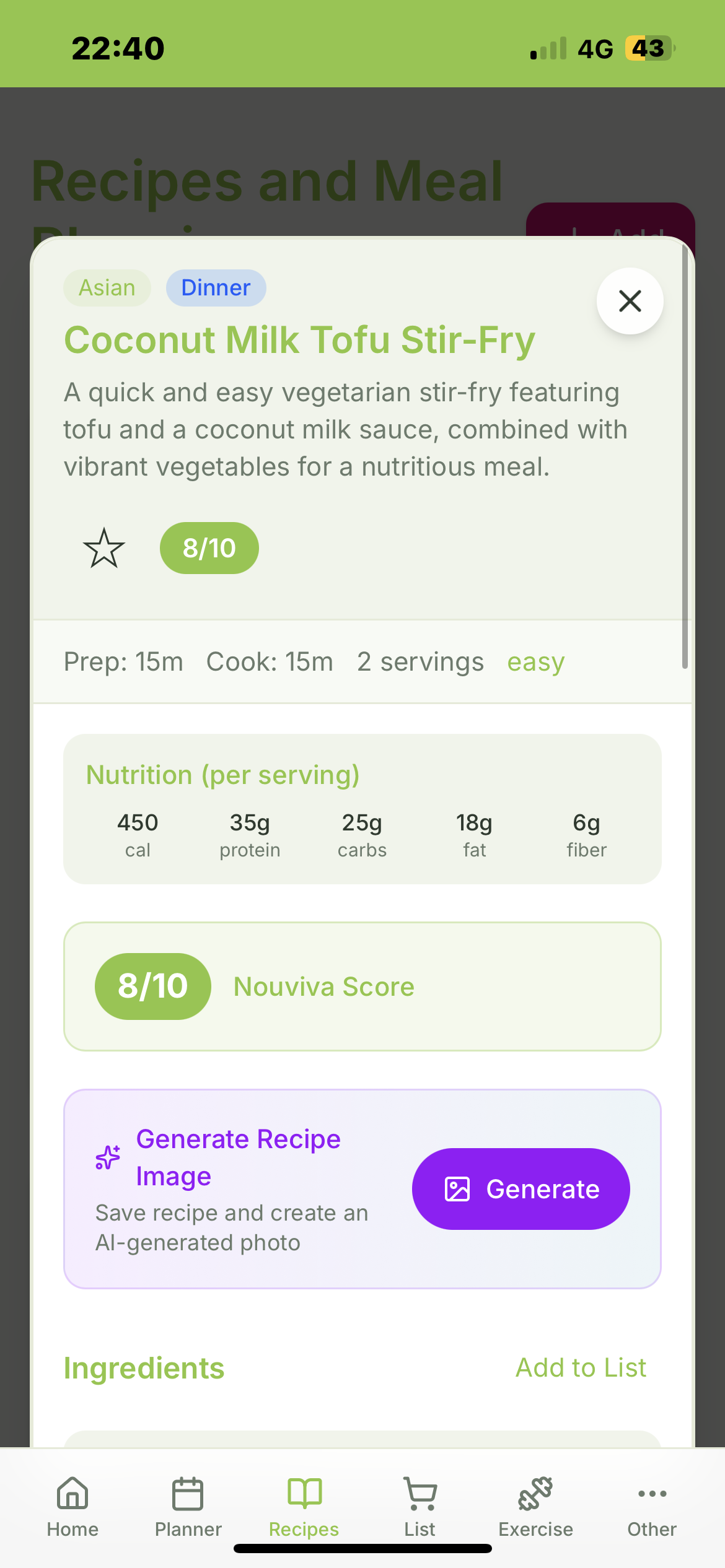Click the purple AI sparkle icon
Screen dimensions: 725x1568
(107, 1156)
